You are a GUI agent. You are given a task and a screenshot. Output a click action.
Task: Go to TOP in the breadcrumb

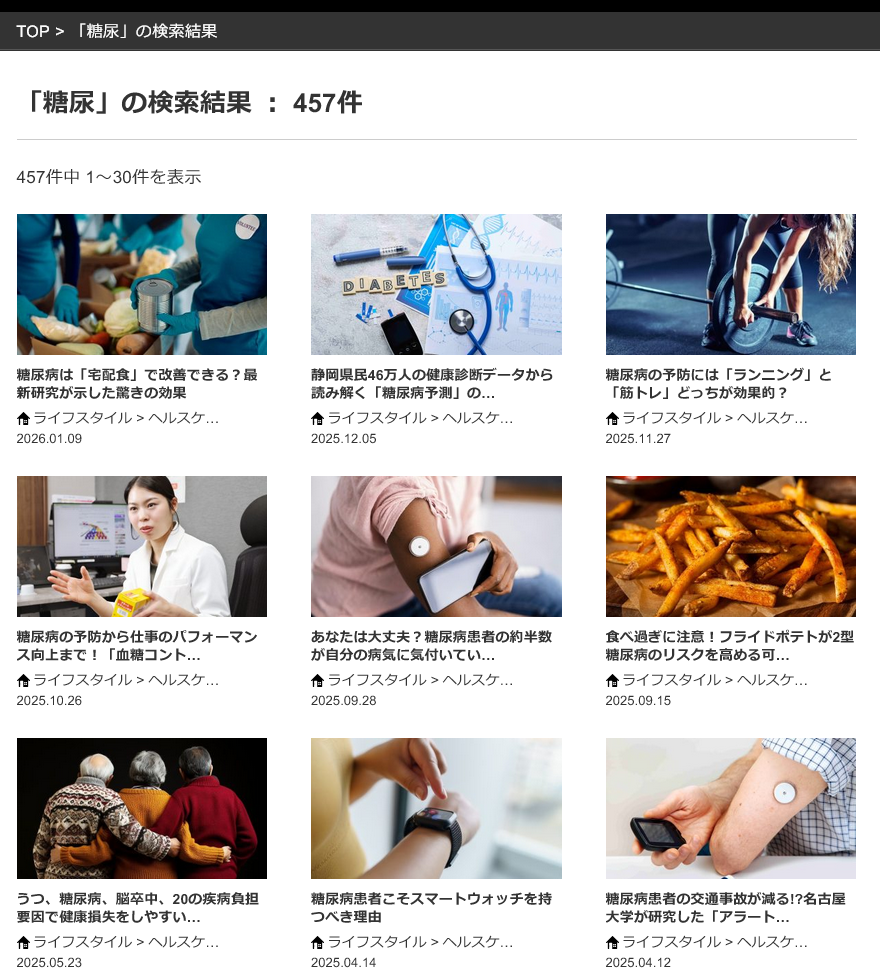[x=32, y=31]
